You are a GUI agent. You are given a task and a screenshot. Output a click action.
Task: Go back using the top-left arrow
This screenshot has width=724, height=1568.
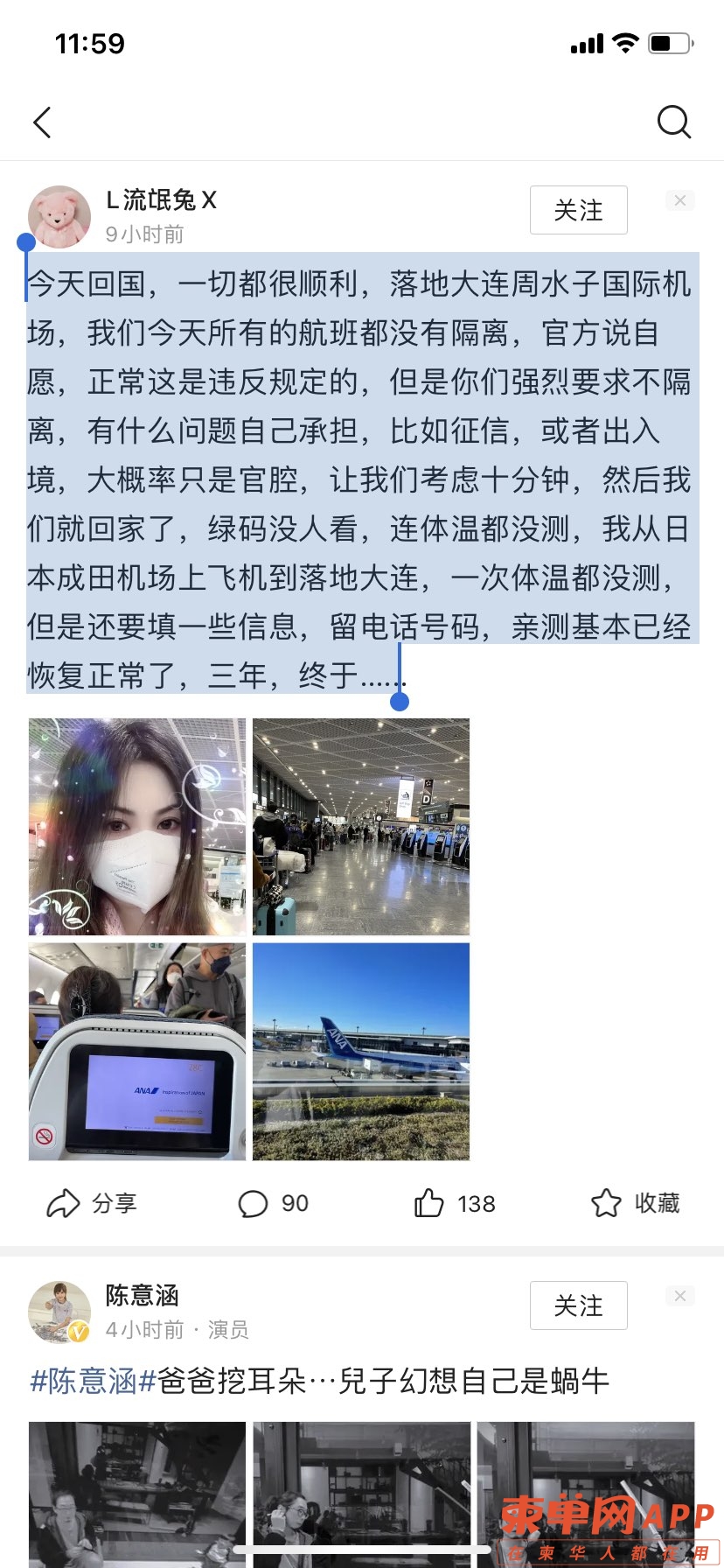[x=42, y=122]
